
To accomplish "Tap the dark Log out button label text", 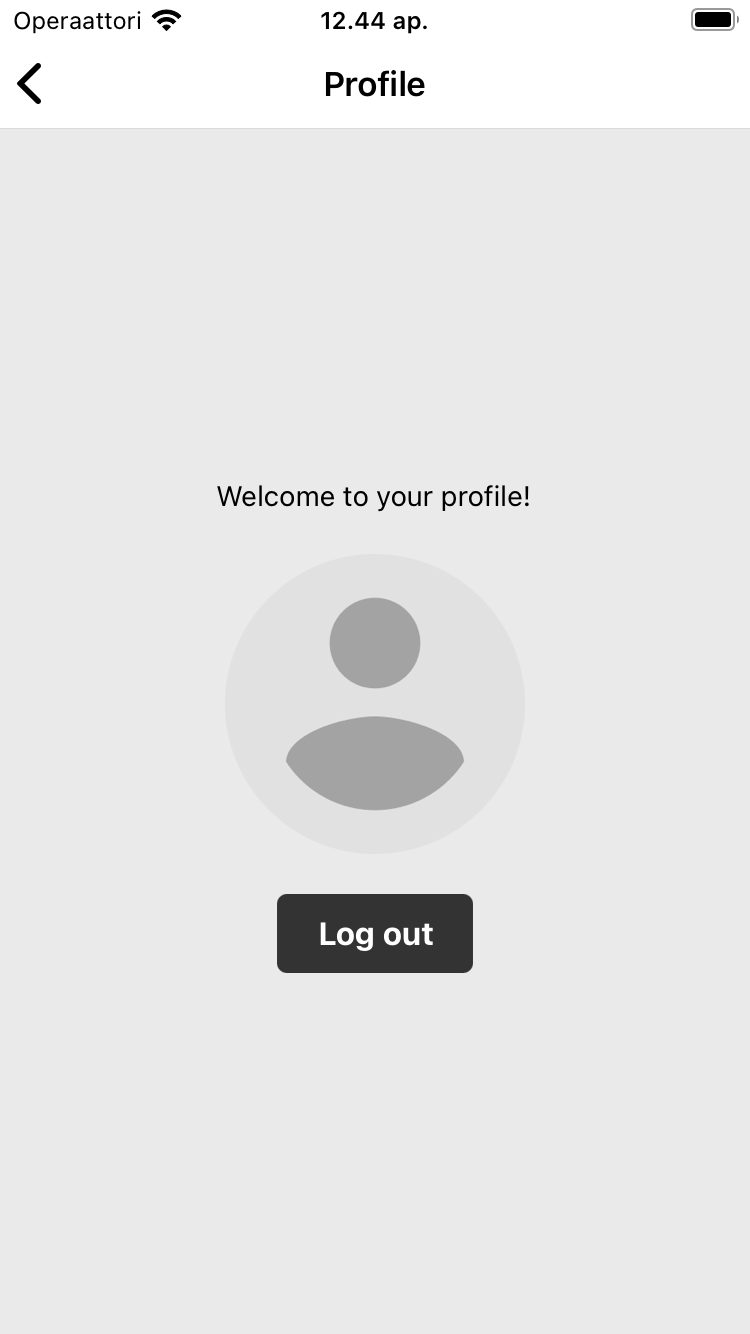I will click(x=375, y=933).
